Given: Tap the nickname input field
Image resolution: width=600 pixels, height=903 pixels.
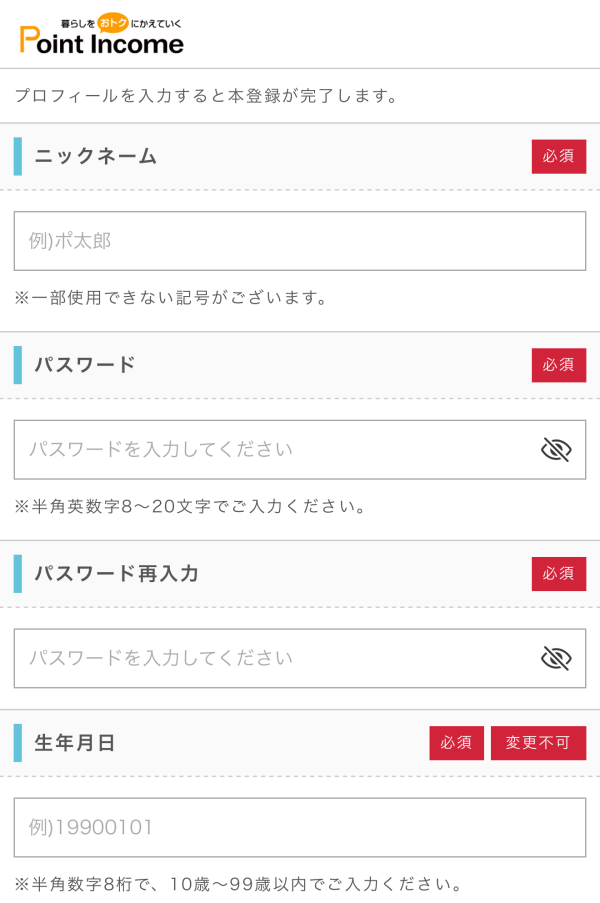Looking at the screenshot, I should coord(299,241).
